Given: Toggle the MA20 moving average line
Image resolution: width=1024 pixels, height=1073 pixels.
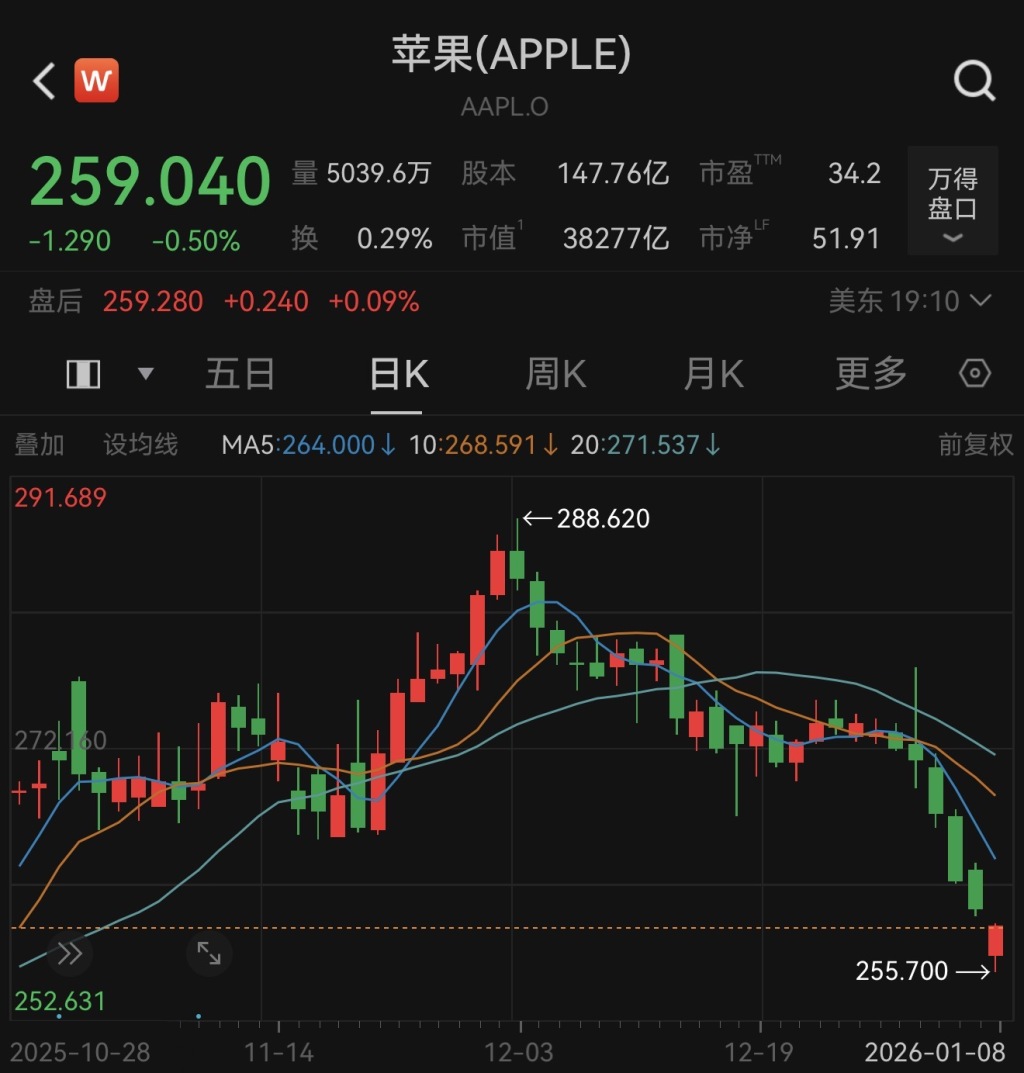Looking at the screenshot, I should (x=645, y=445).
